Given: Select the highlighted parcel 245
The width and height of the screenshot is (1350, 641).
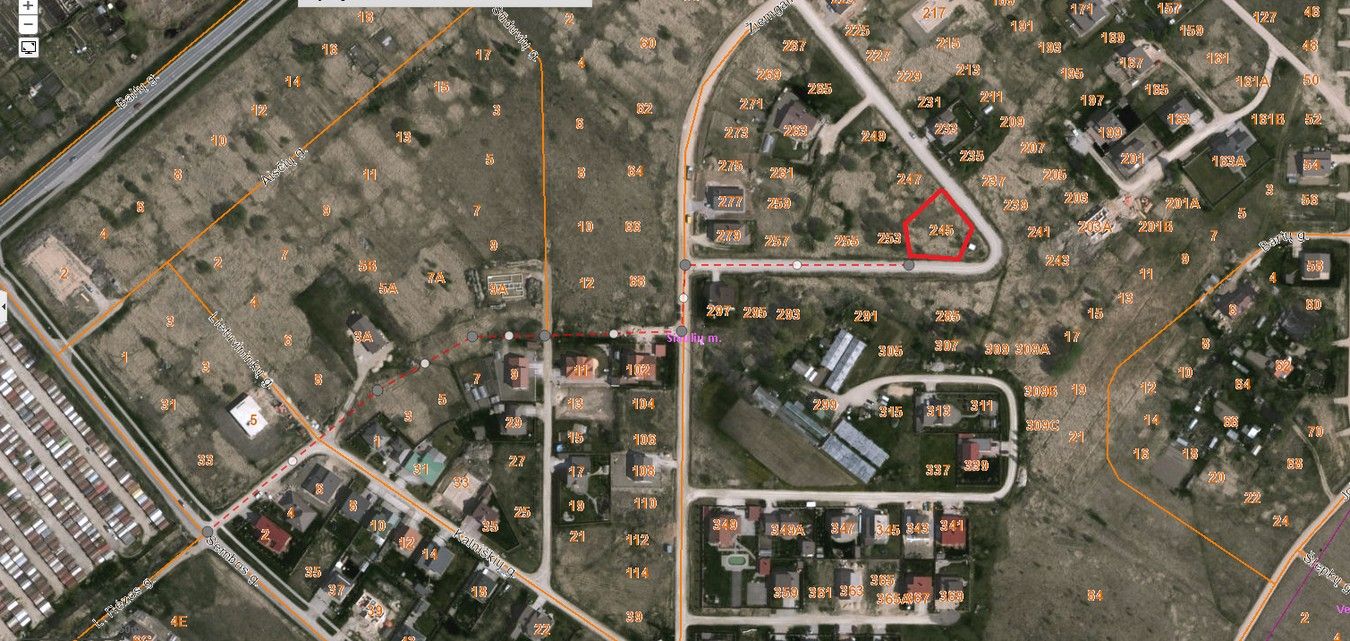Looking at the screenshot, I should pos(939,229).
